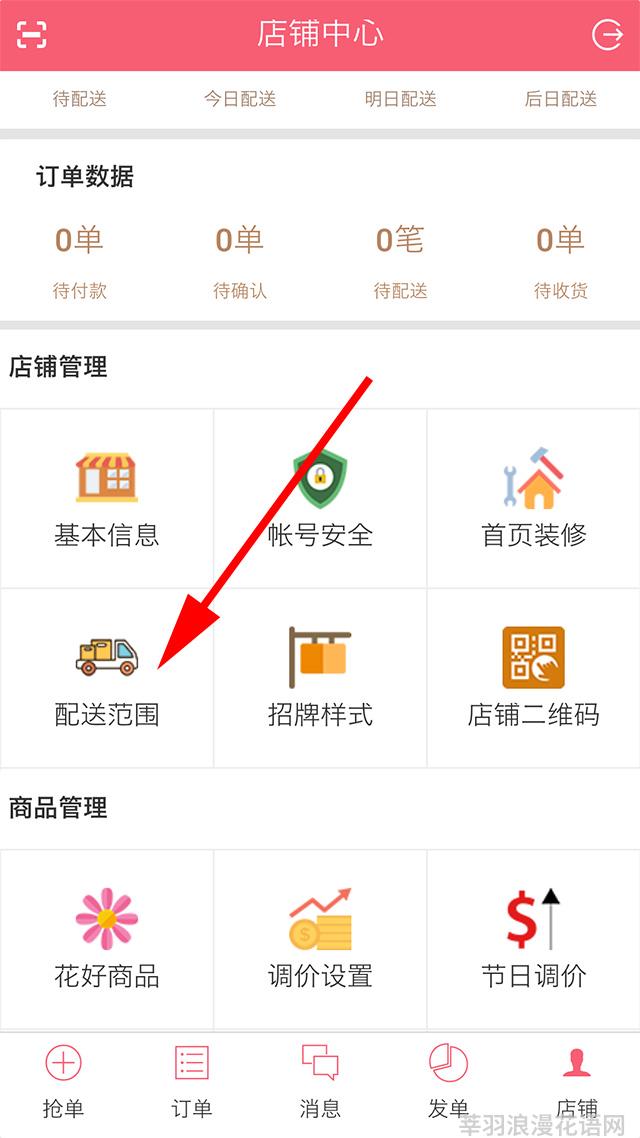Open 首页装修 page
The height and width of the screenshot is (1138, 640).
pyautogui.click(x=533, y=499)
